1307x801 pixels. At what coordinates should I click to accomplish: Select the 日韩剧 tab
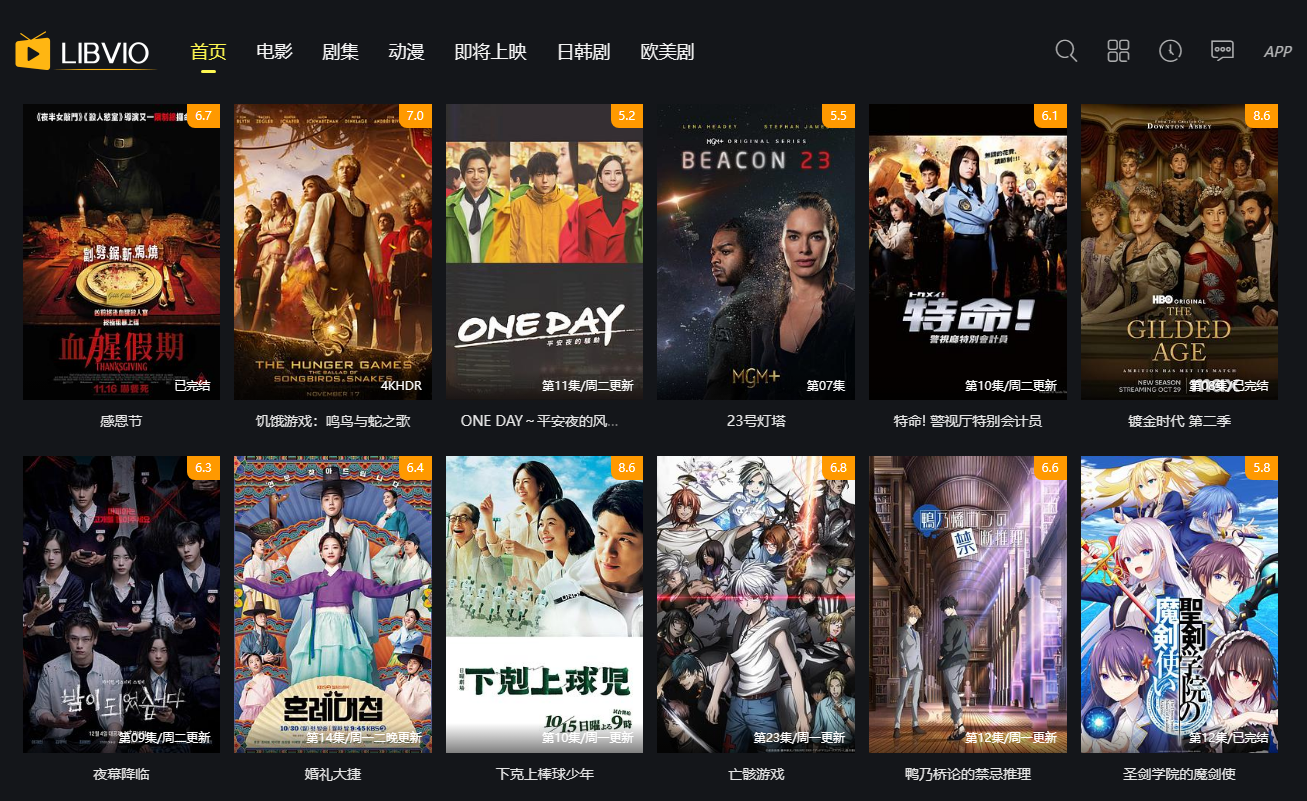click(583, 52)
